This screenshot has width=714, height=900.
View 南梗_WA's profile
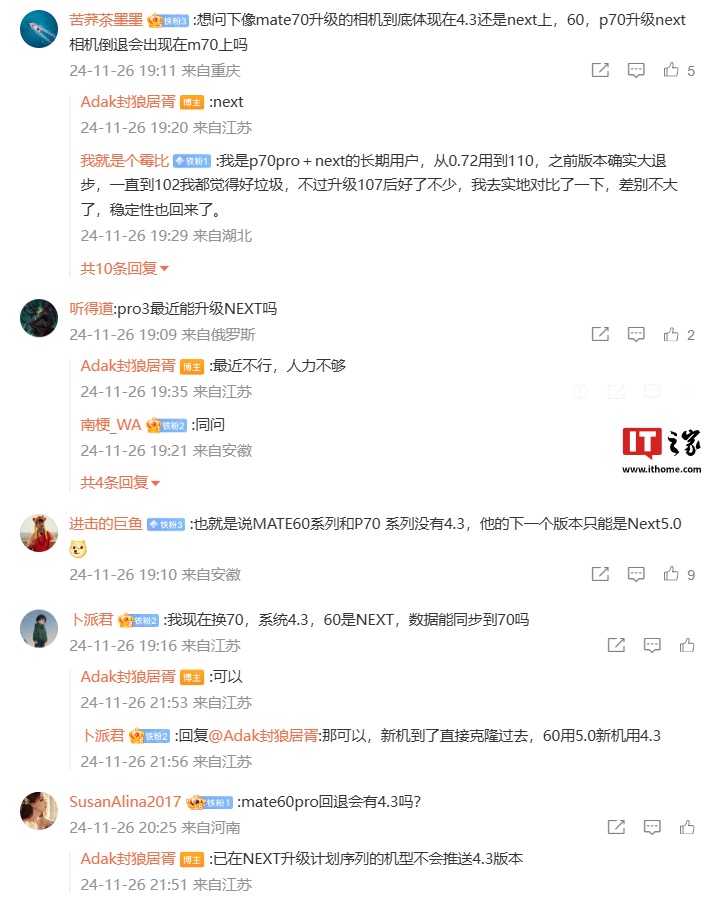coord(111,424)
